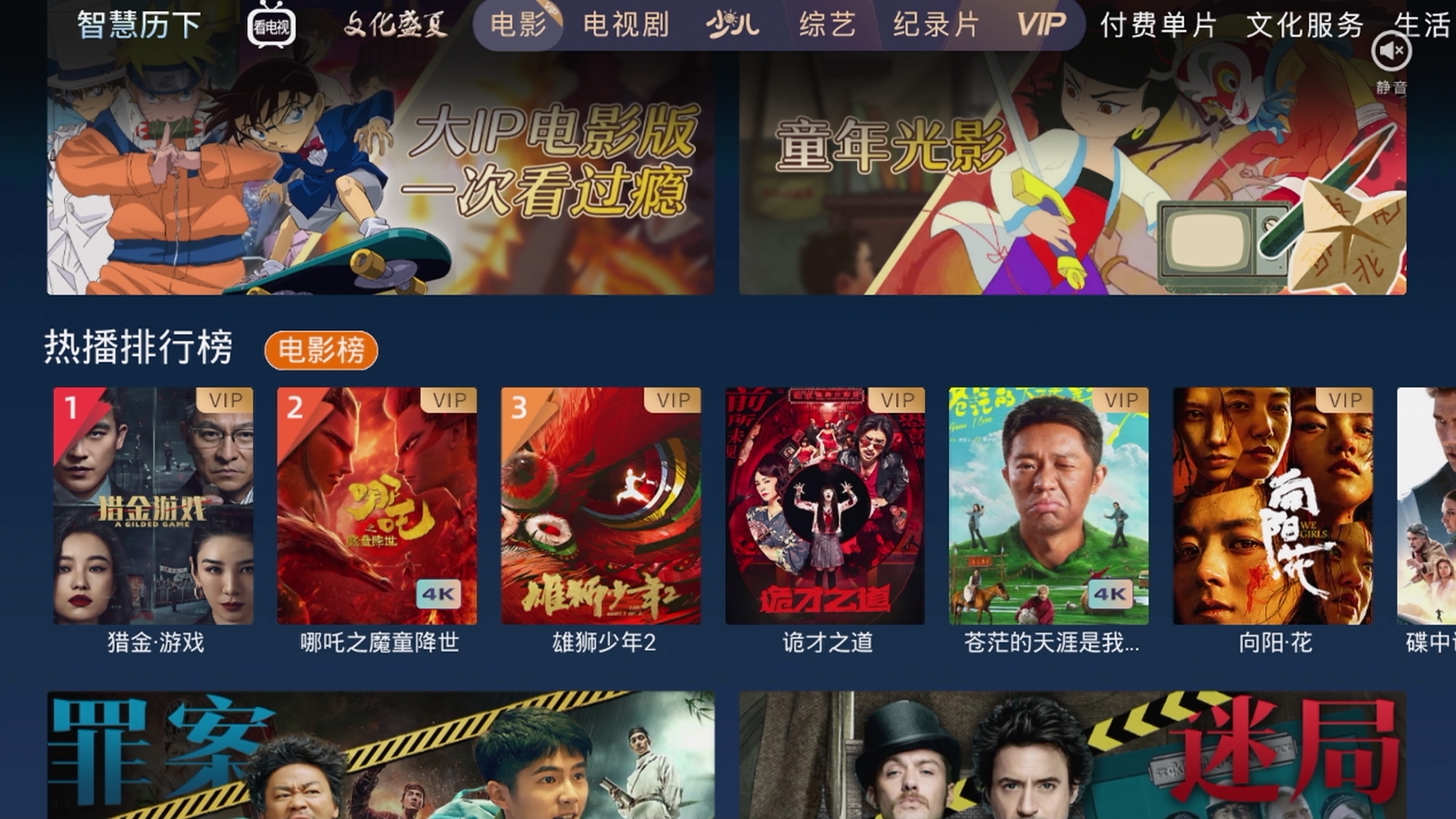Go to the 少儿 tab
This screenshot has height=819, width=1456.
click(x=732, y=25)
